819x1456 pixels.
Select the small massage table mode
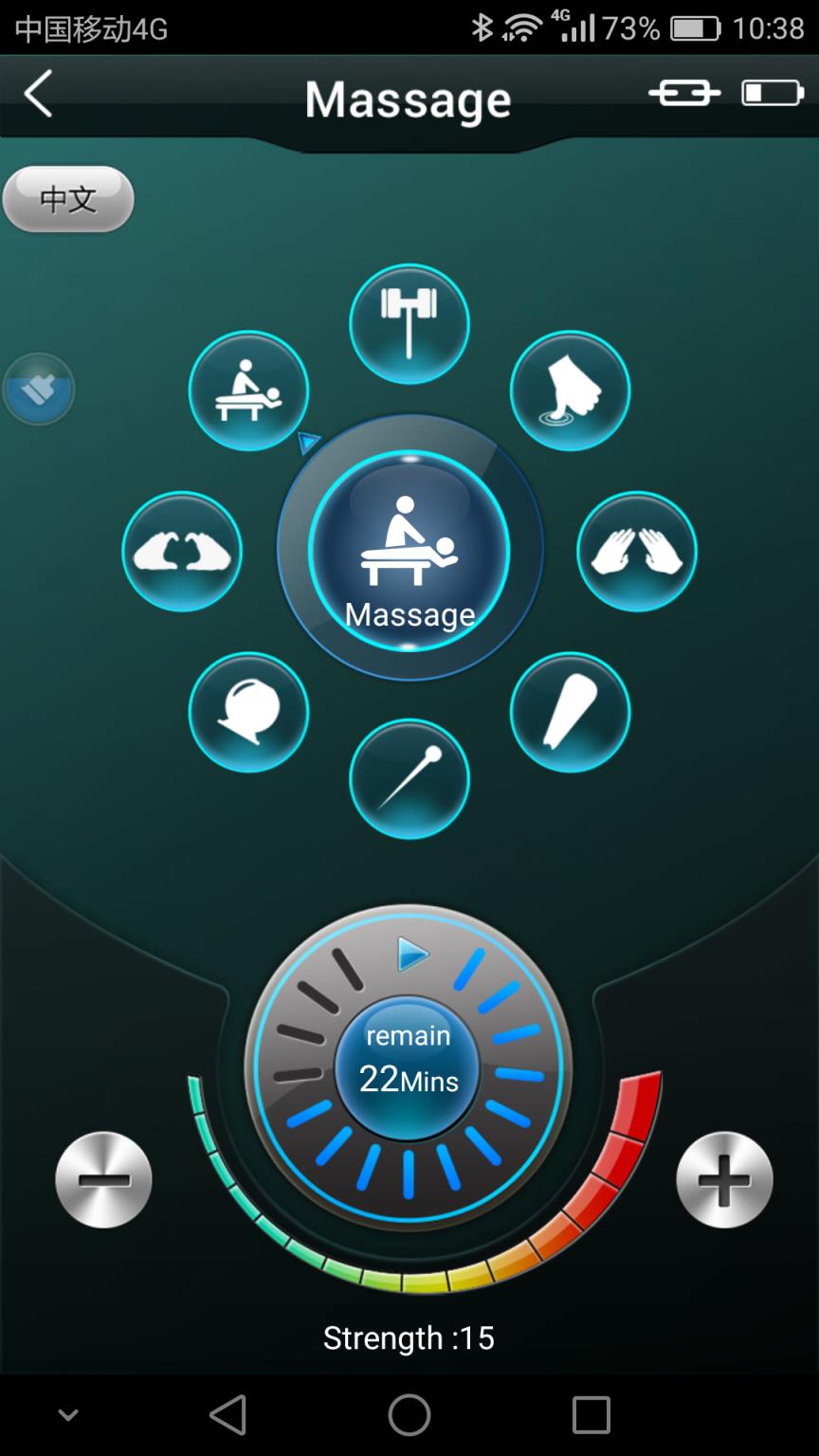pos(248,391)
